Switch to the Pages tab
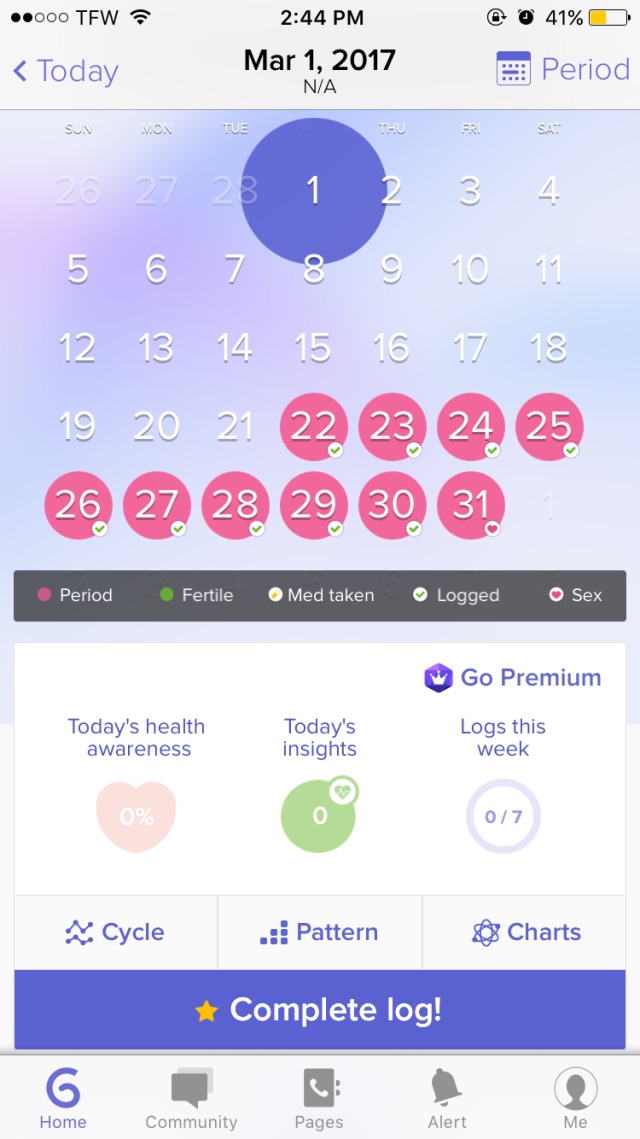 point(319,1098)
